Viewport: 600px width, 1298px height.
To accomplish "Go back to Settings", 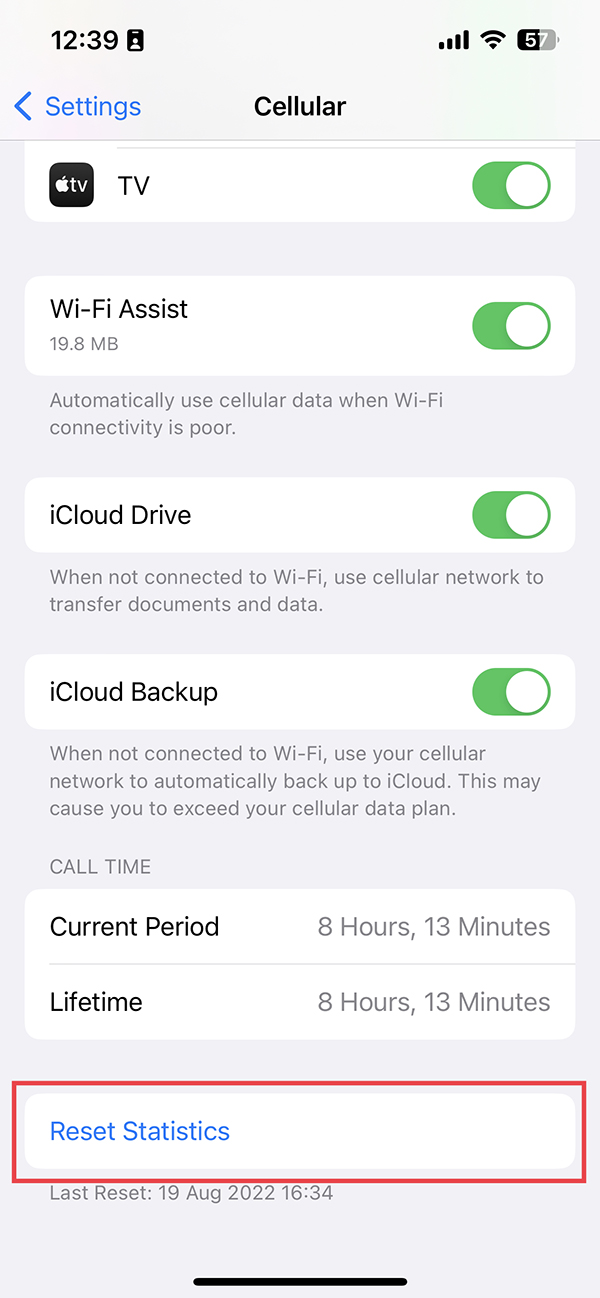I will tap(78, 106).
